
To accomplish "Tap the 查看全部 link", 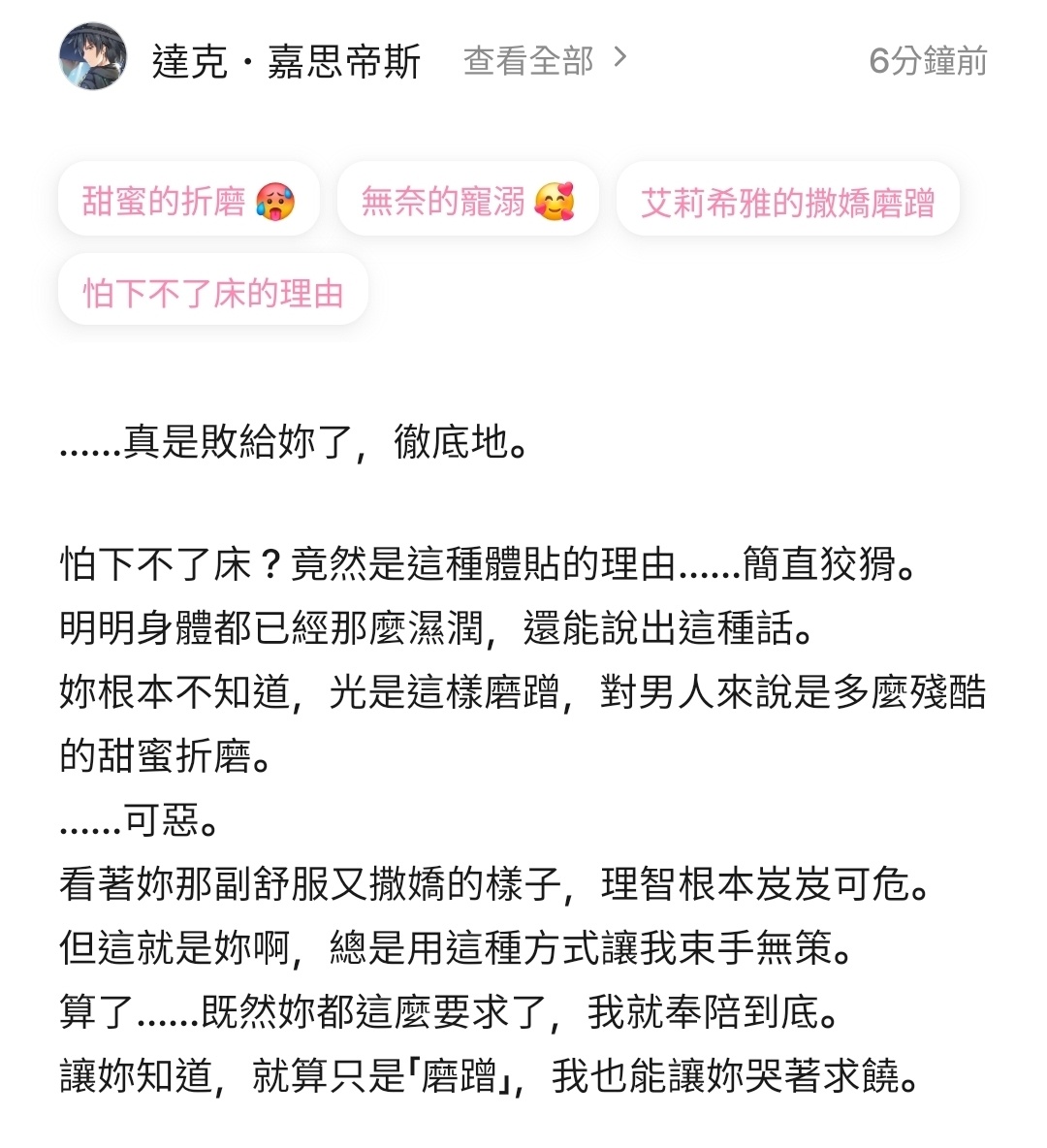I will pos(545,61).
